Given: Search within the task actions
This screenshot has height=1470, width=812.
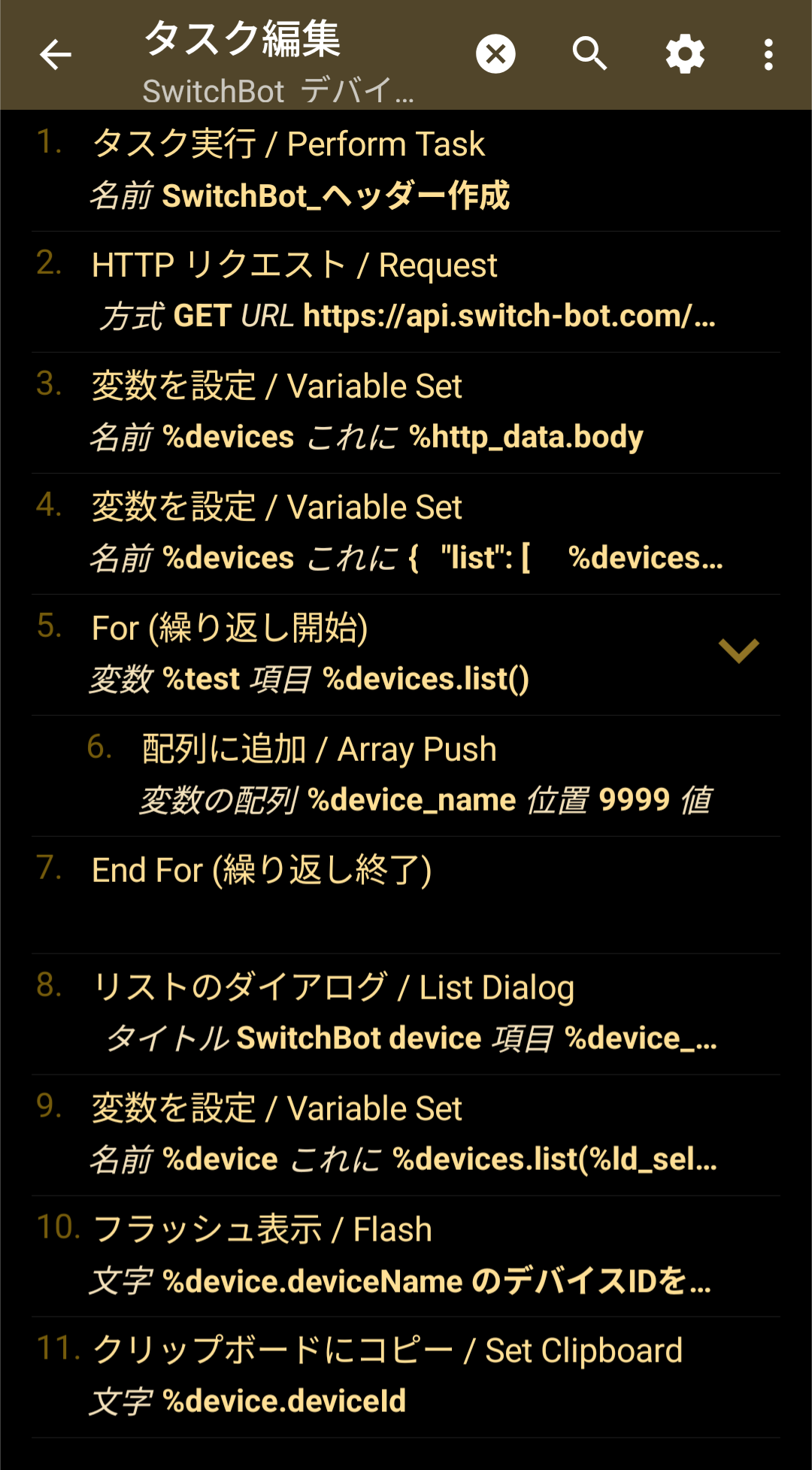Looking at the screenshot, I should (x=589, y=54).
